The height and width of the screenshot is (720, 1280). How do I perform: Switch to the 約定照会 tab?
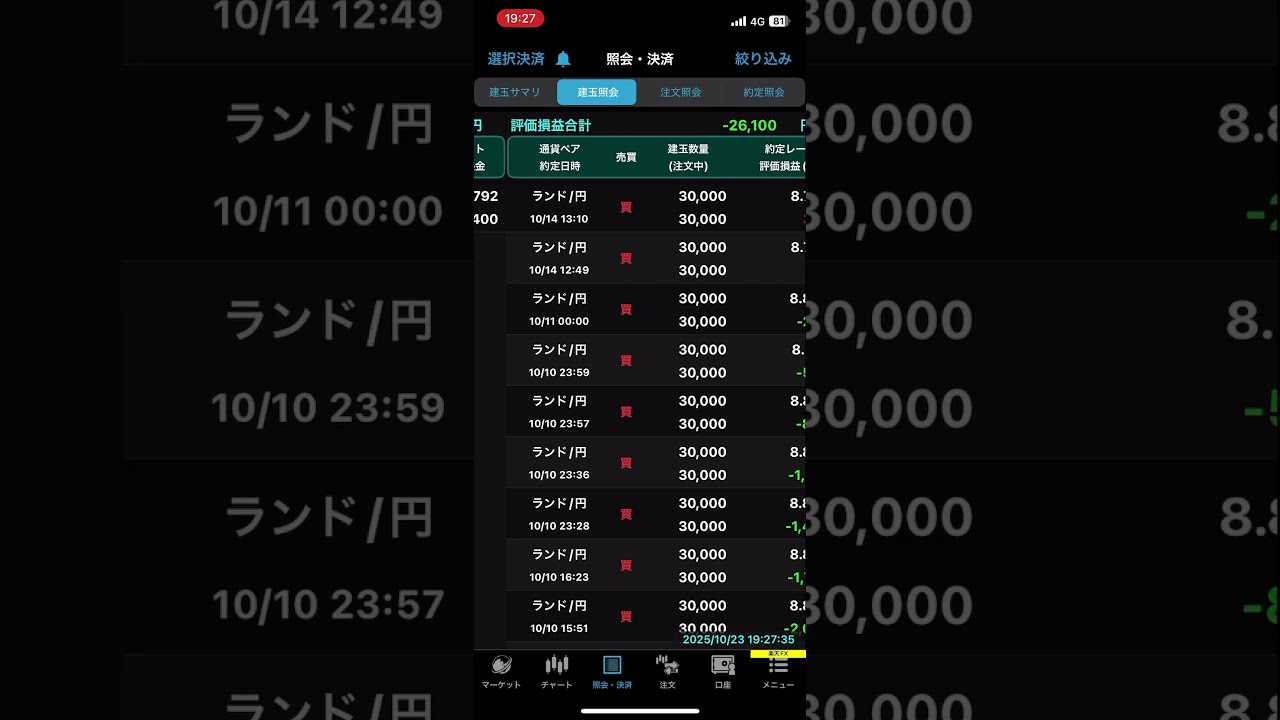click(763, 92)
